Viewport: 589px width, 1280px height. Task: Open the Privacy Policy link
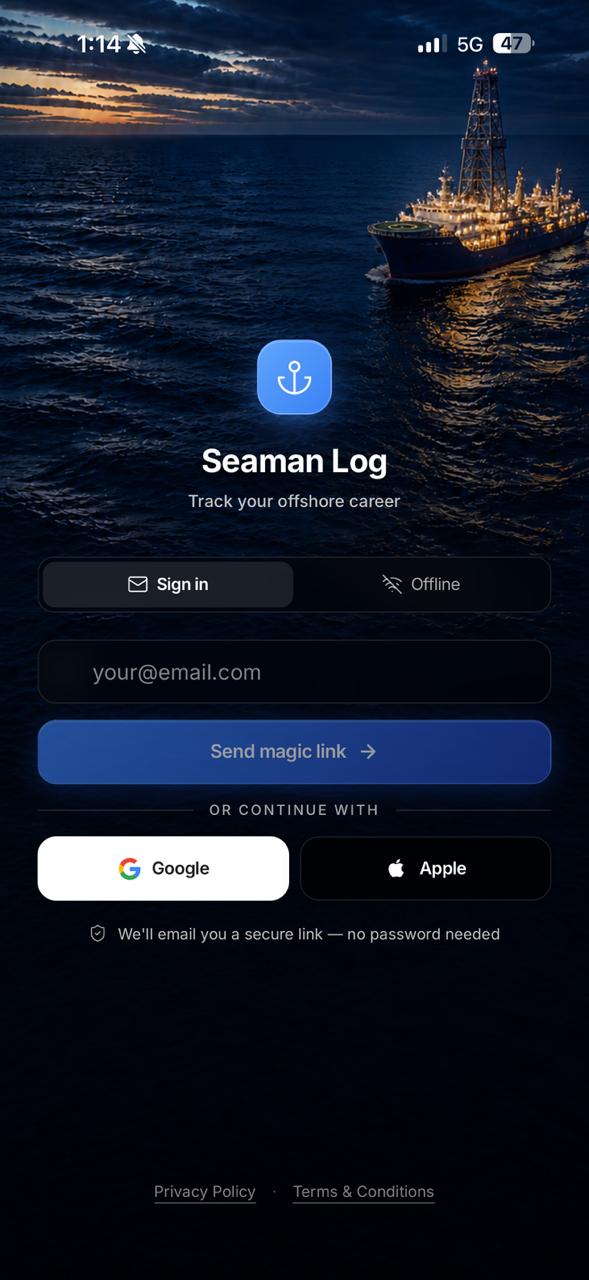[x=205, y=1191]
